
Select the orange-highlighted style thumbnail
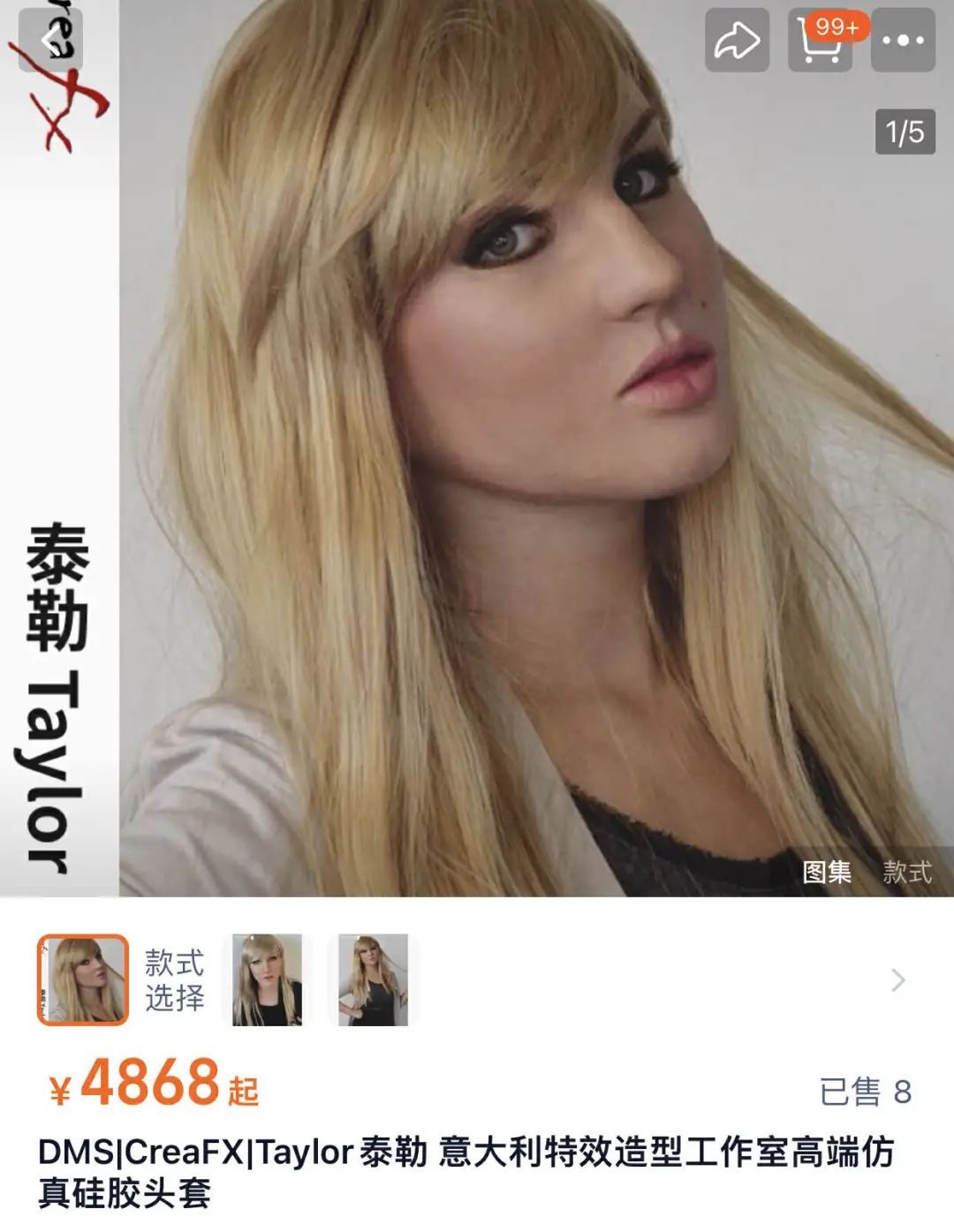pos(83,979)
